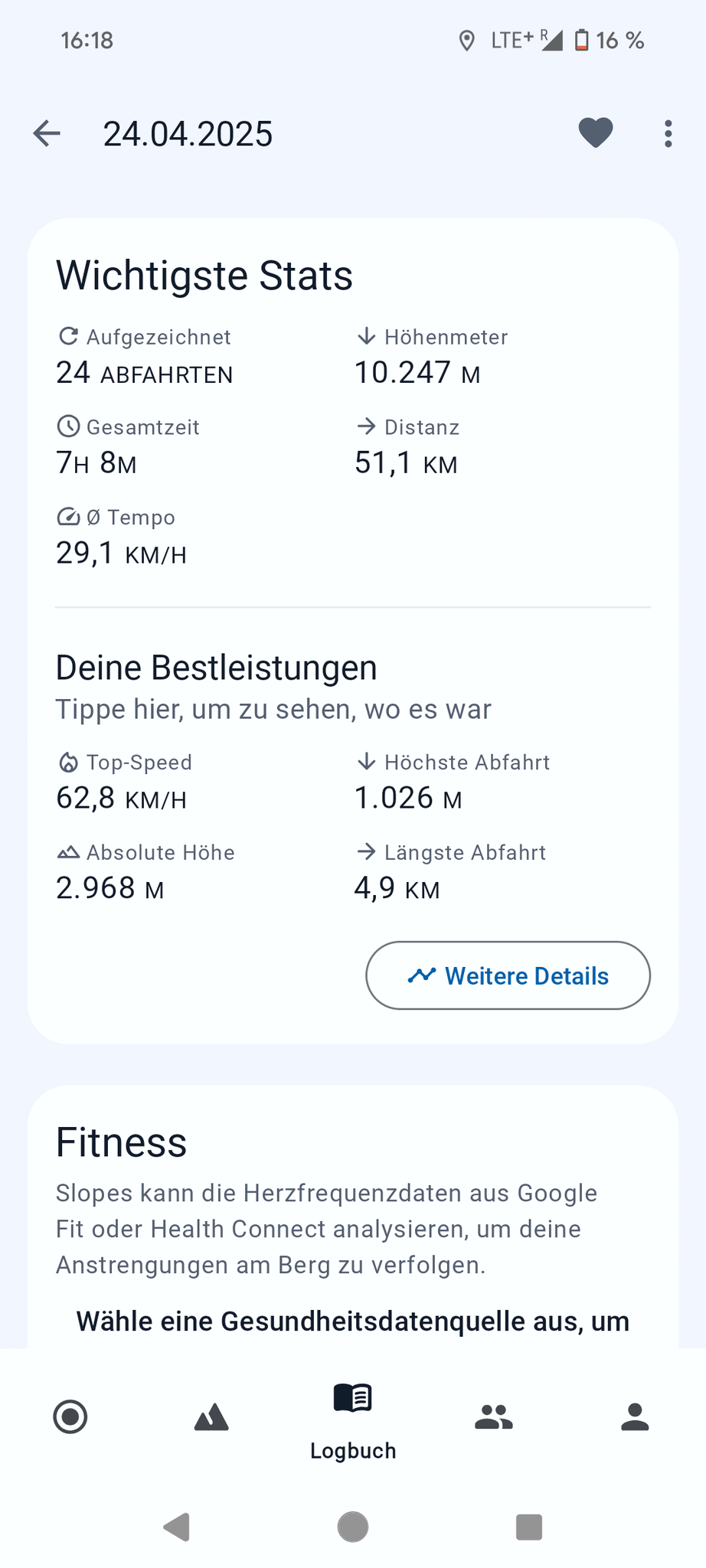
Task: Select the Logbuch tab
Action: pos(352,1420)
